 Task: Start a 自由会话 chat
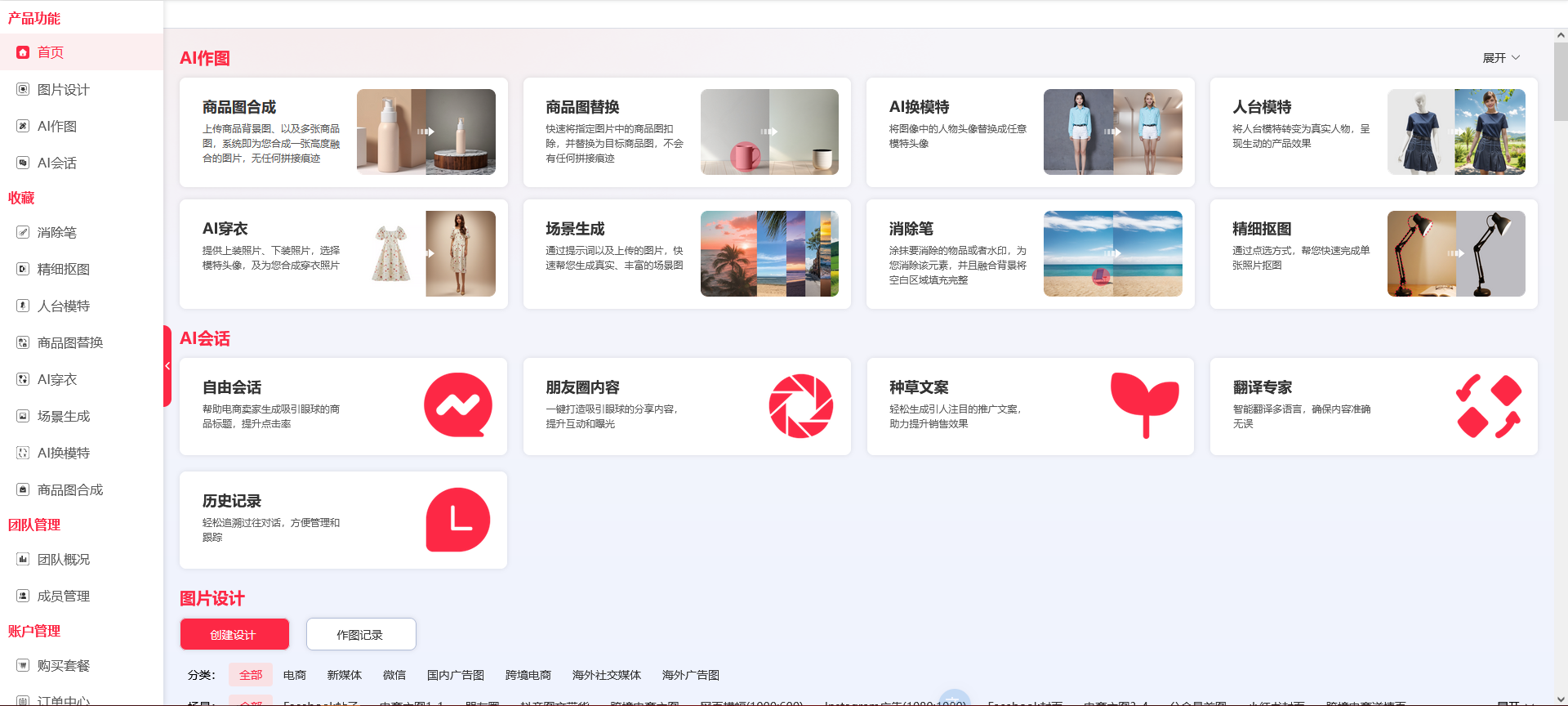point(343,406)
